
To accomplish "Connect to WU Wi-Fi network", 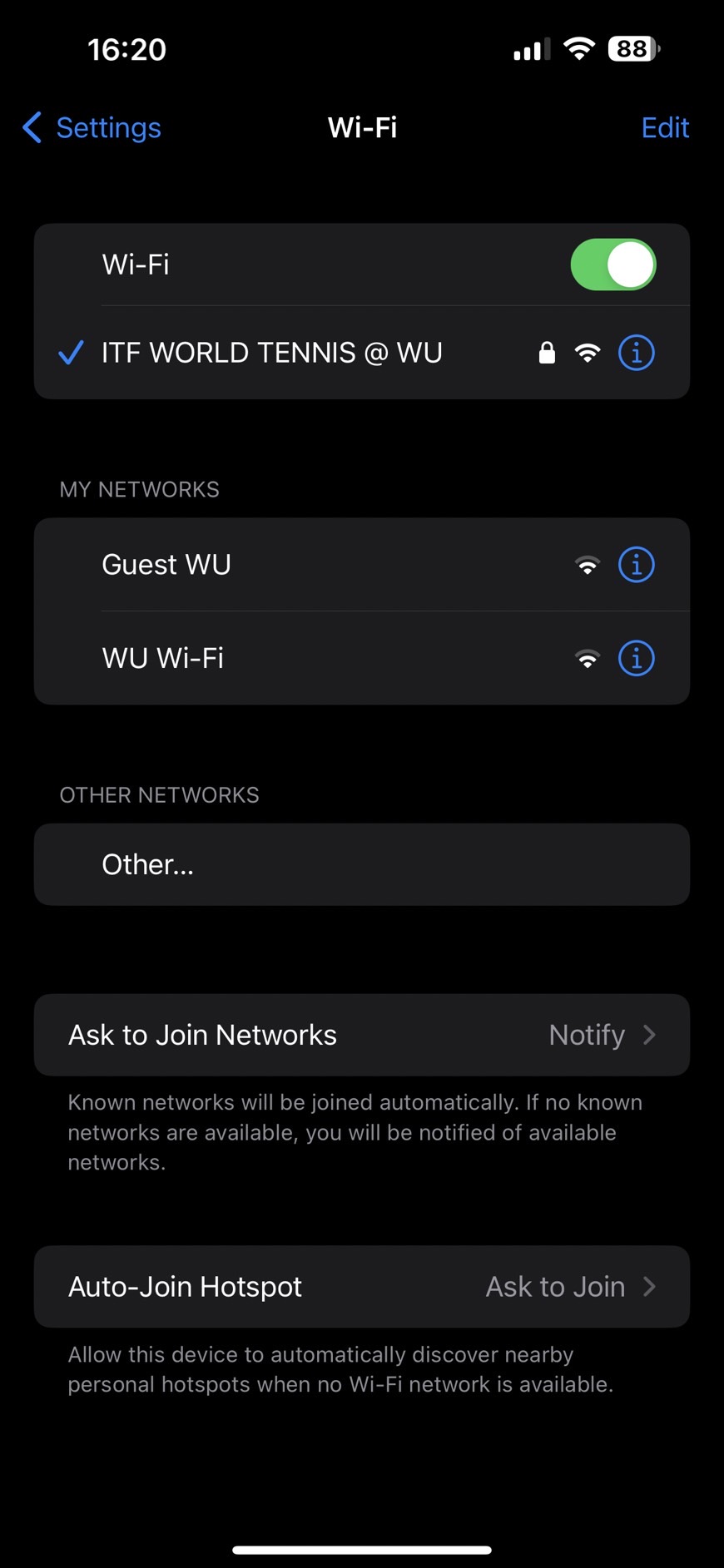I will pos(163,659).
